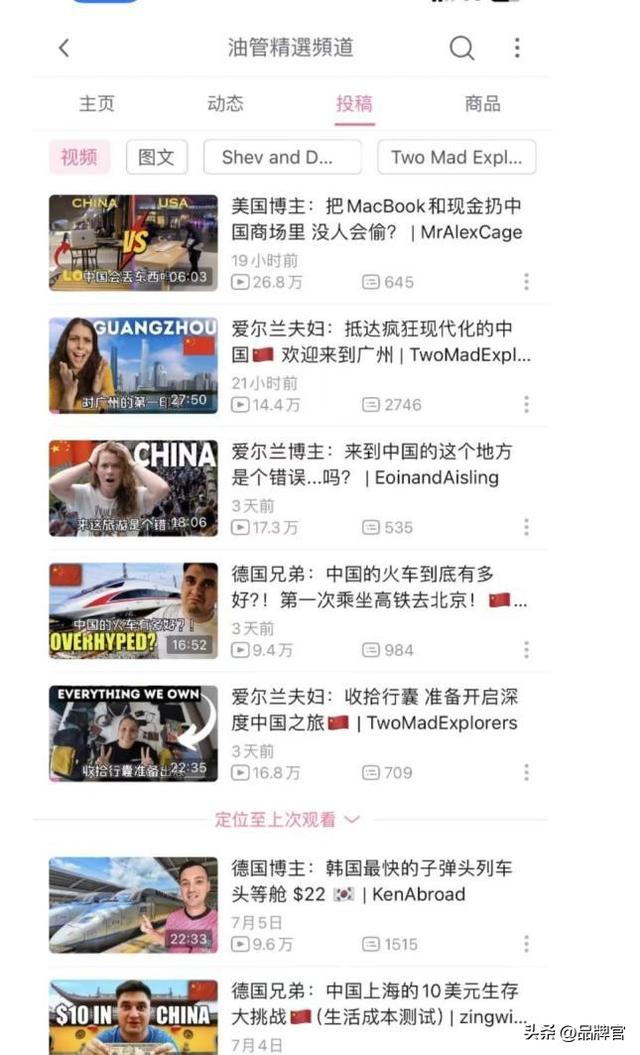This screenshot has width=640, height=1055.
Task: Go back using the top-left arrow
Action: click(x=64, y=48)
